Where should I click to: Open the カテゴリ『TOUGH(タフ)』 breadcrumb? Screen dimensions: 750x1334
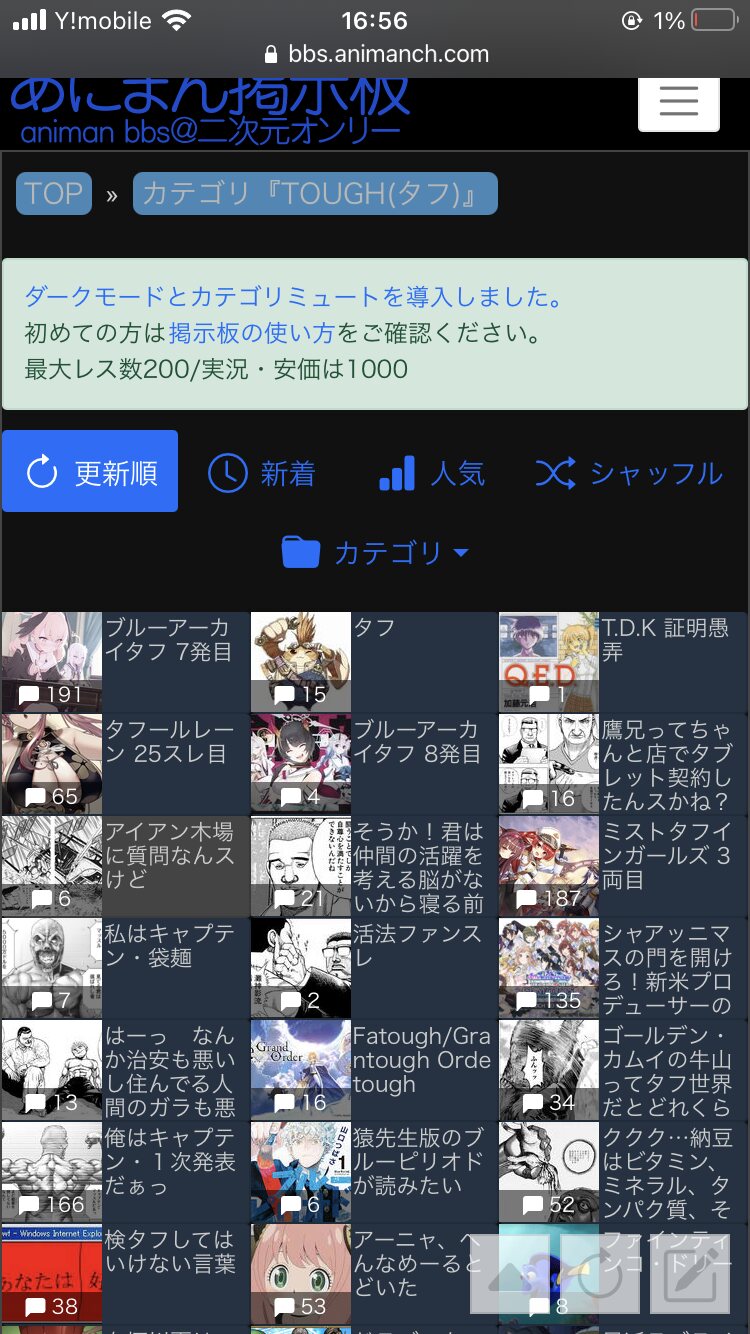315,194
